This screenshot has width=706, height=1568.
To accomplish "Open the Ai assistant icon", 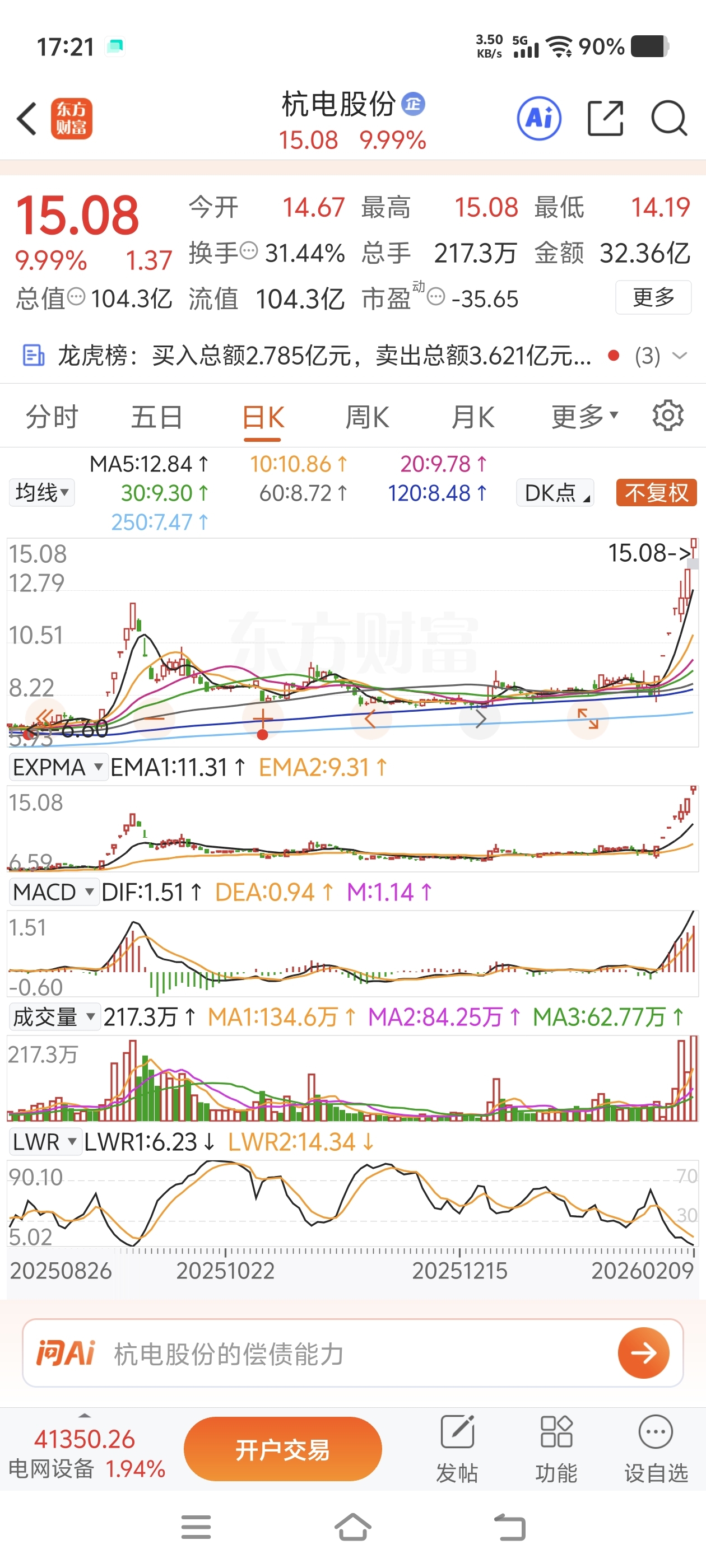I will click(539, 118).
